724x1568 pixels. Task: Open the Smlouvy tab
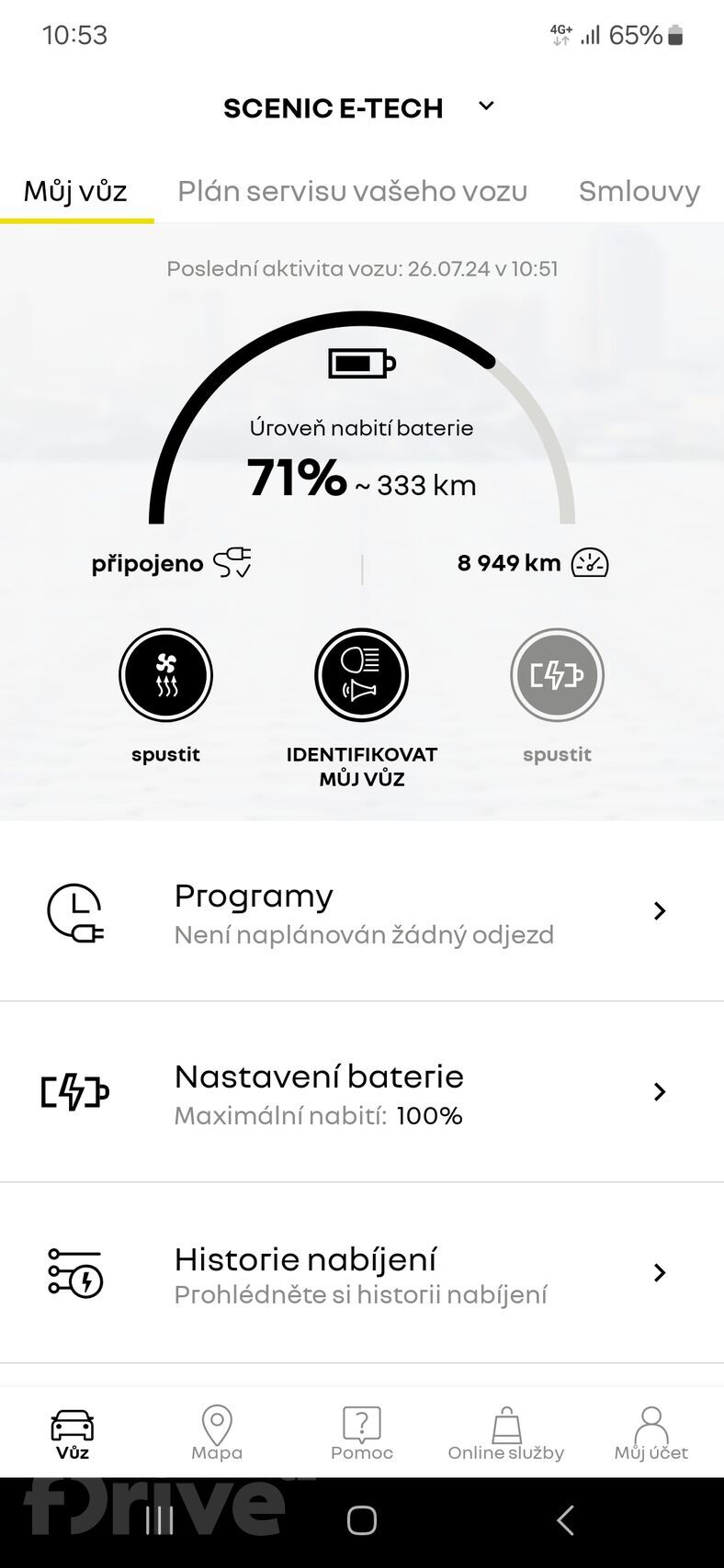click(639, 191)
